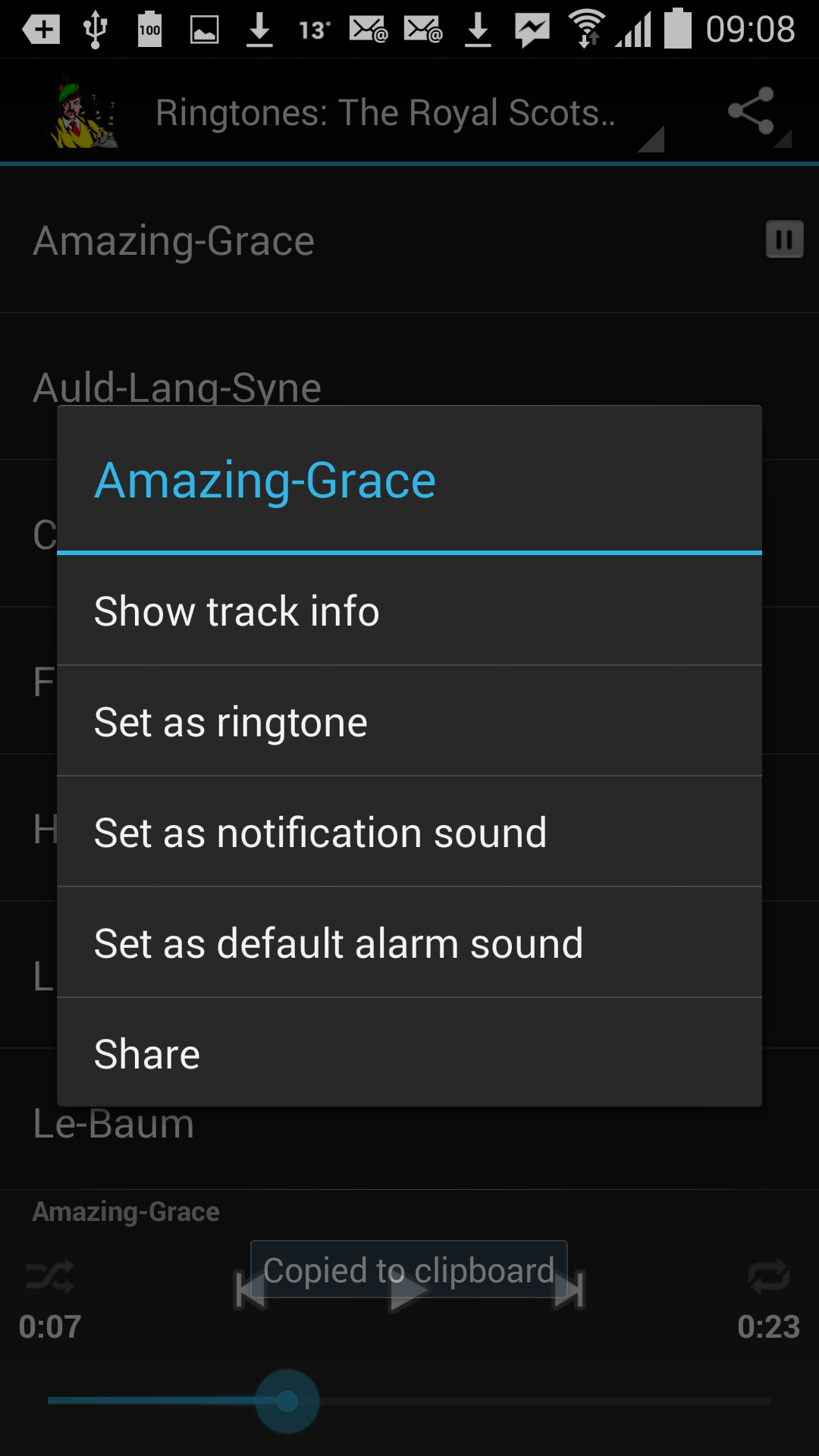Expand the Ringtones title dropdown
The height and width of the screenshot is (1456, 819).
tap(409, 114)
